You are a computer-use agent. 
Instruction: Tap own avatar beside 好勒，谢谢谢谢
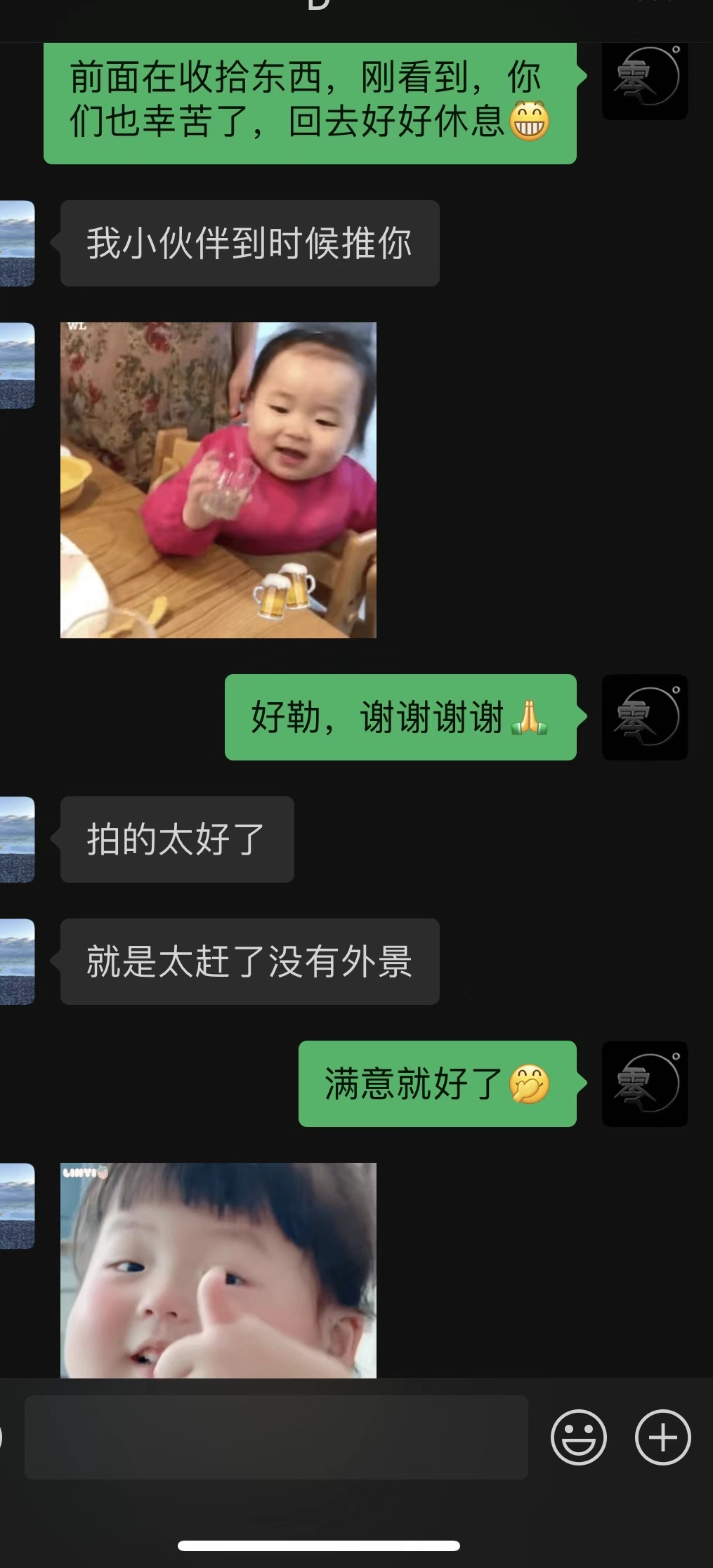coord(645,718)
